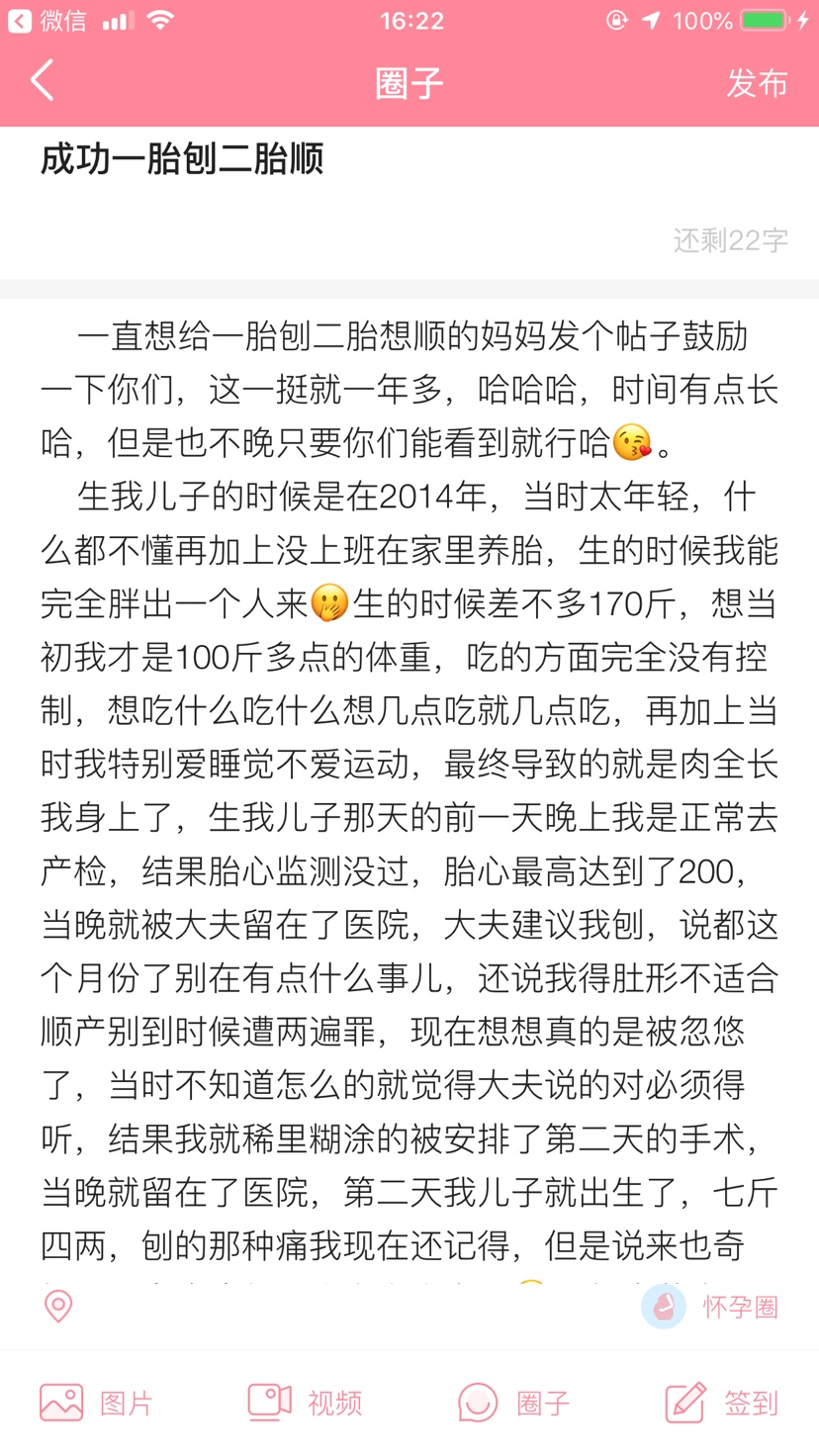Add a location with the pin icon
This screenshot has width=819, height=1456.
coord(58,1307)
